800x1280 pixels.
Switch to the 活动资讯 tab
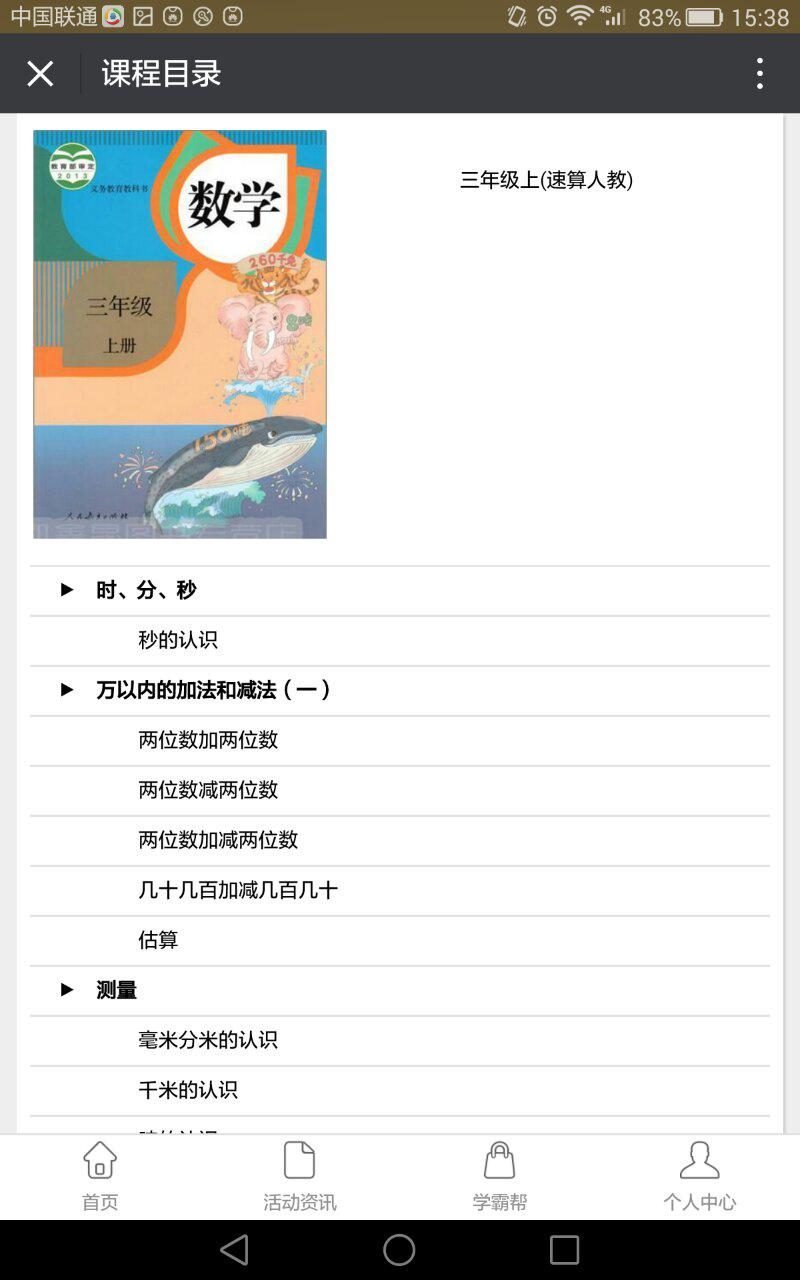(300, 1176)
